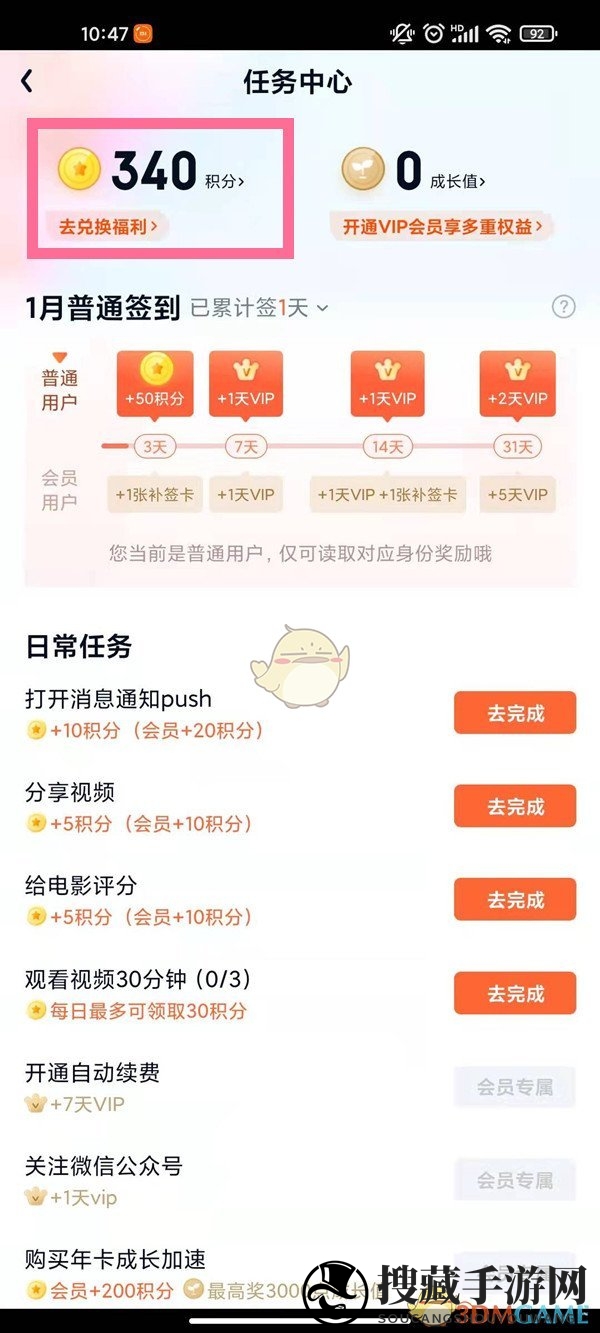Tap 去完成 for 观看视频30分钟 task
Screen dimensions: 600x1333
coord(515,993)
